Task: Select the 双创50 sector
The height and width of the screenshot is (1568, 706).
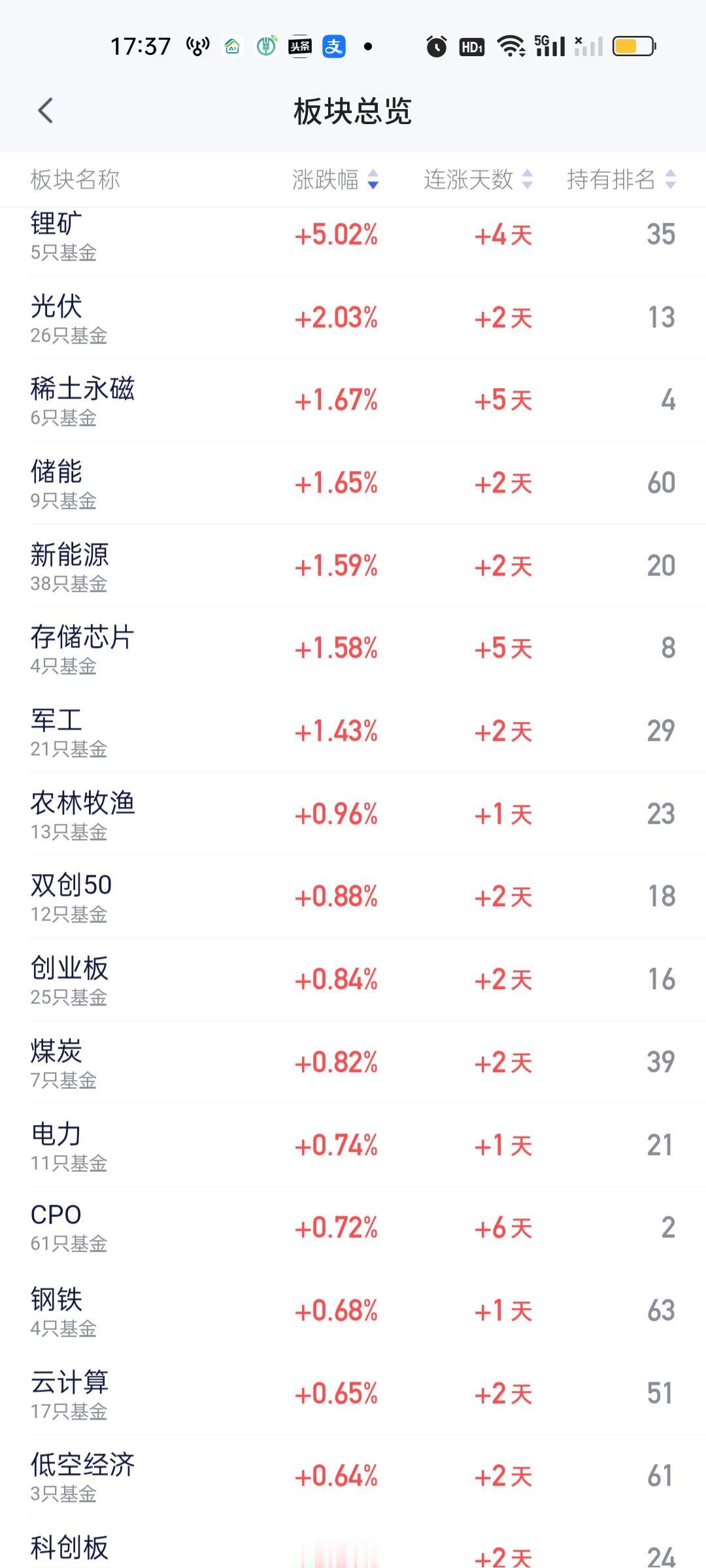Action: 353,897
